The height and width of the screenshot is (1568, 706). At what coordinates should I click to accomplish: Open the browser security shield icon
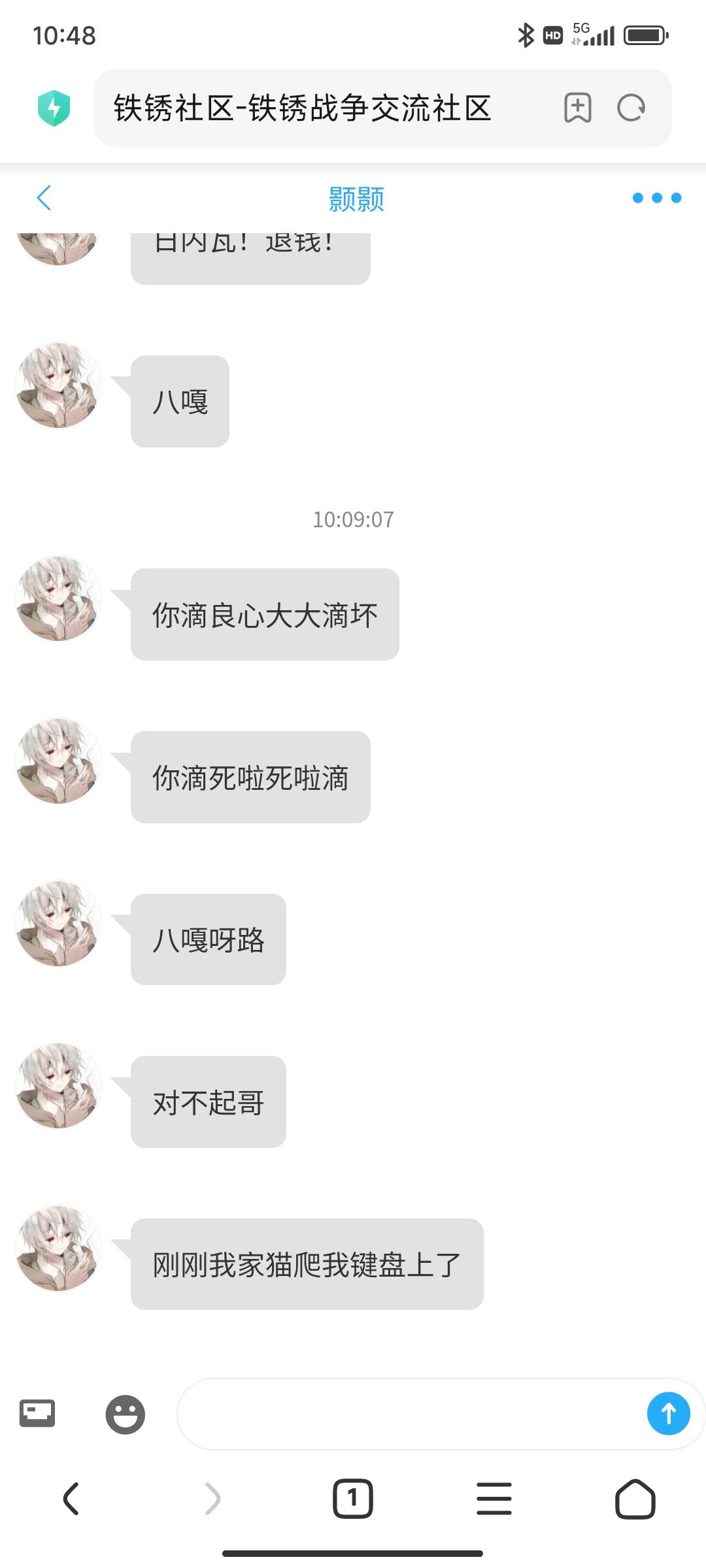(54, 108)
